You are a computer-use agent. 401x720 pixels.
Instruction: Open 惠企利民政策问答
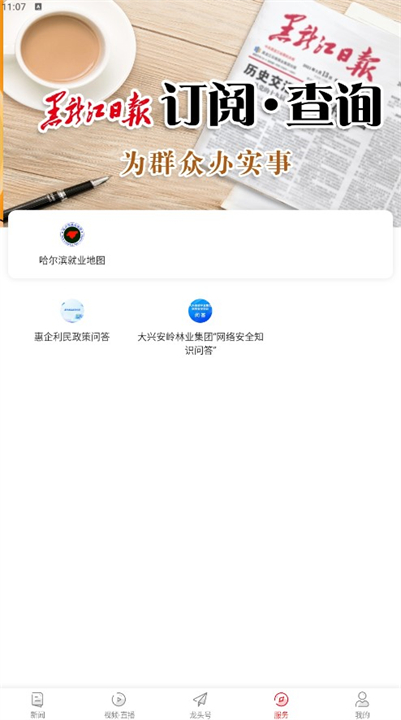point(72,321)
